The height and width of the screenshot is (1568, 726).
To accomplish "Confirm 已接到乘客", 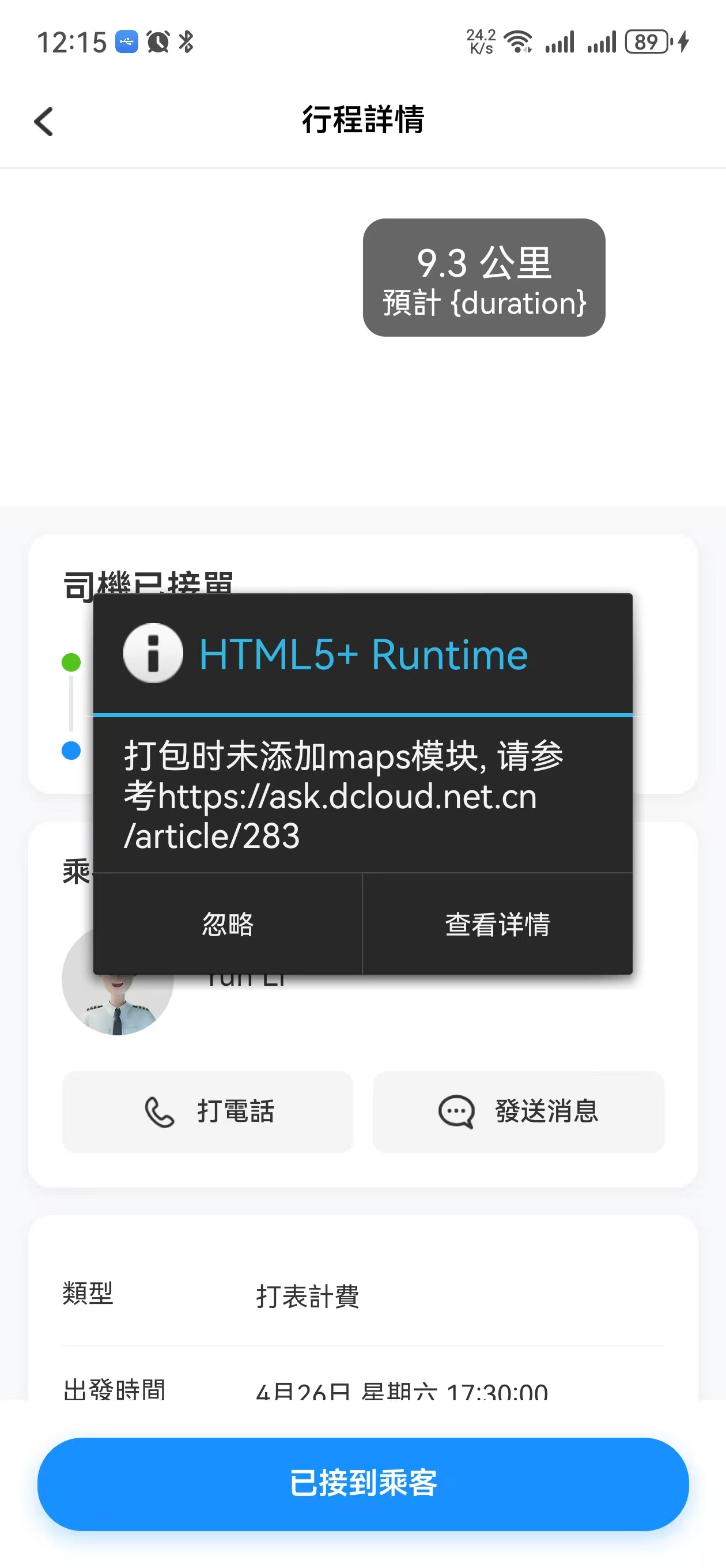I will pyautogui.click(x=362, y=1483).
